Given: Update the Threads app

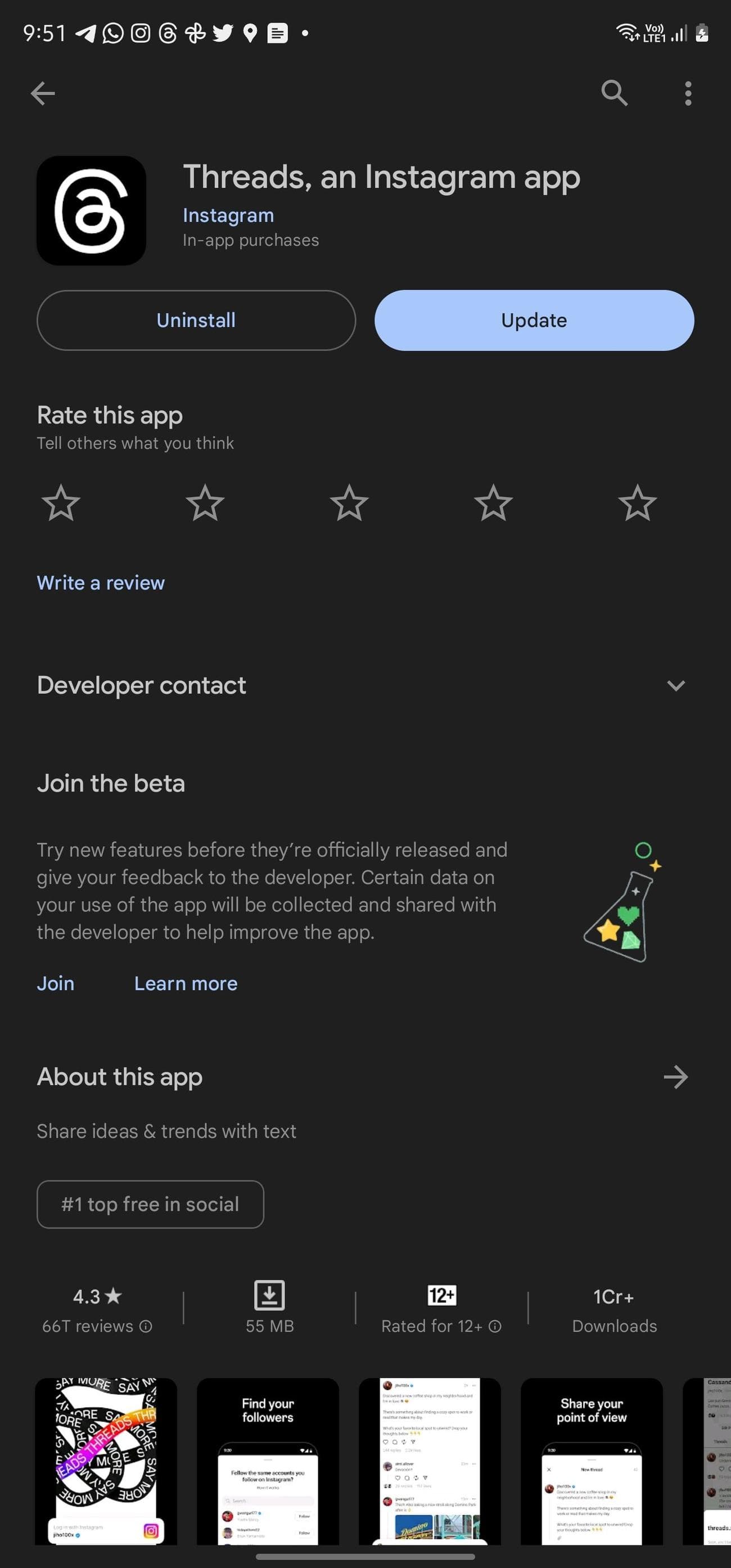Looking at the screenshot, I should [x=534, y=320].
